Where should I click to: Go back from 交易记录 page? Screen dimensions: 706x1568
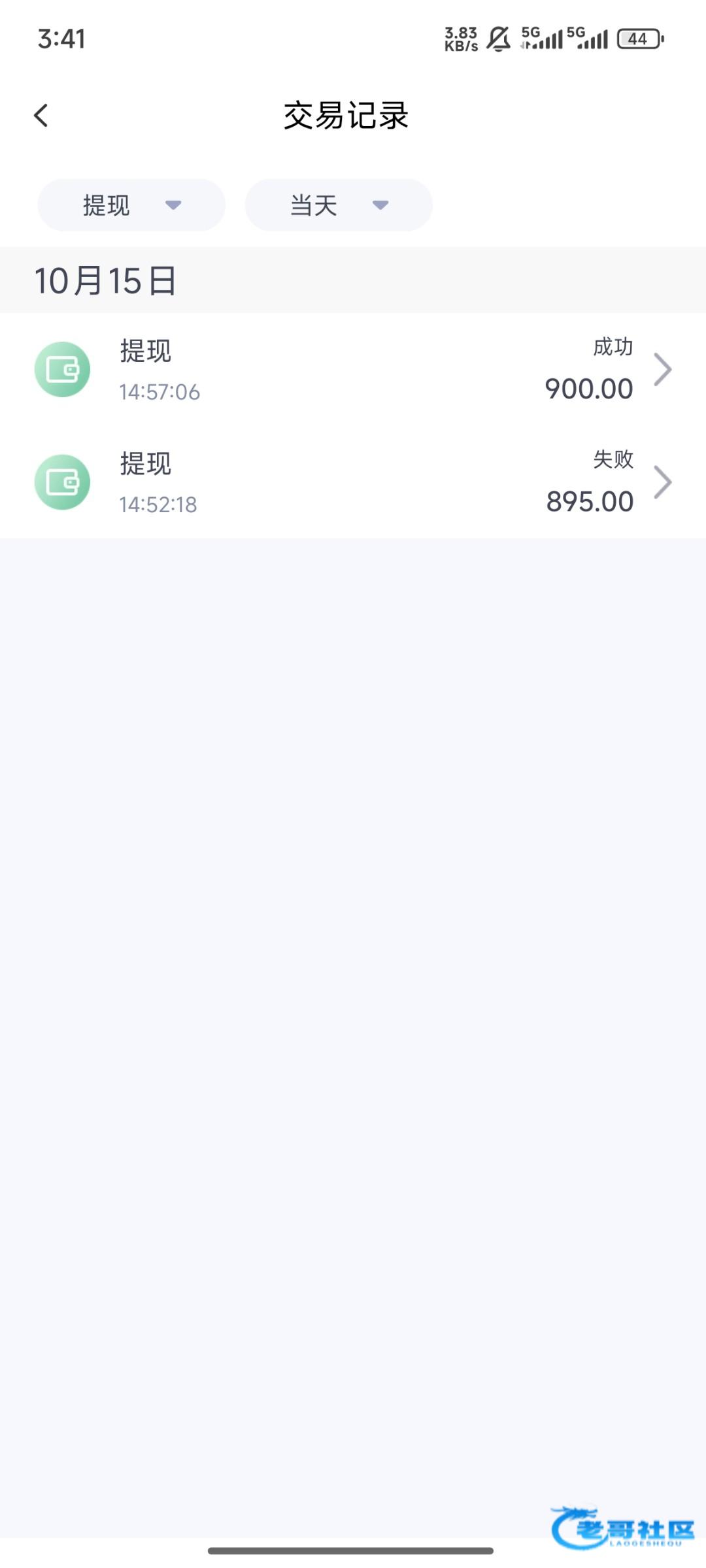pos(41,116)
